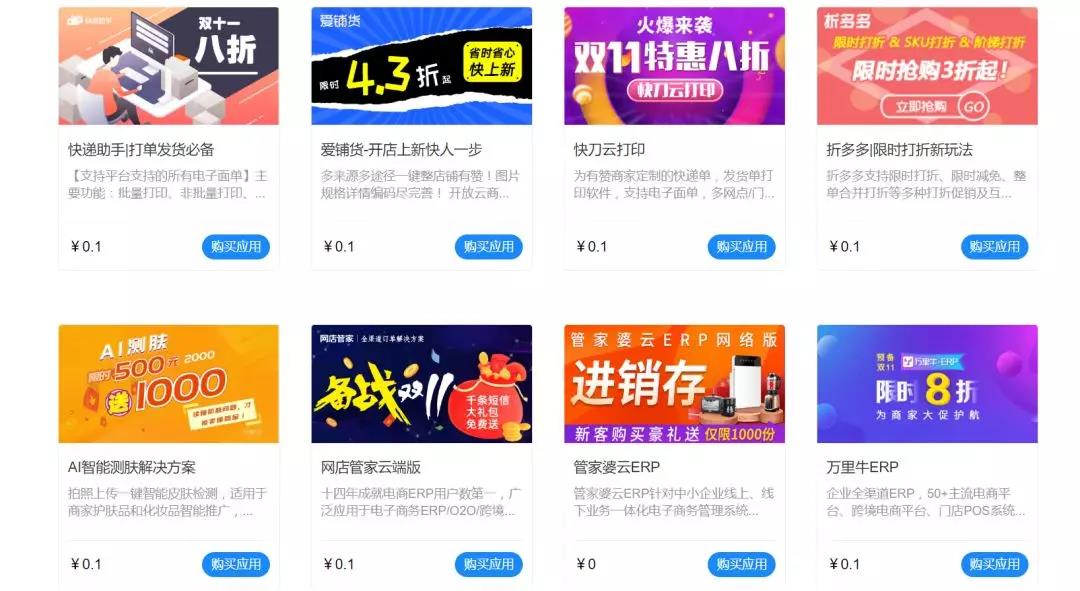
Task: Buy the AI智能测肤解决方案 app
Action: (236, 564)
